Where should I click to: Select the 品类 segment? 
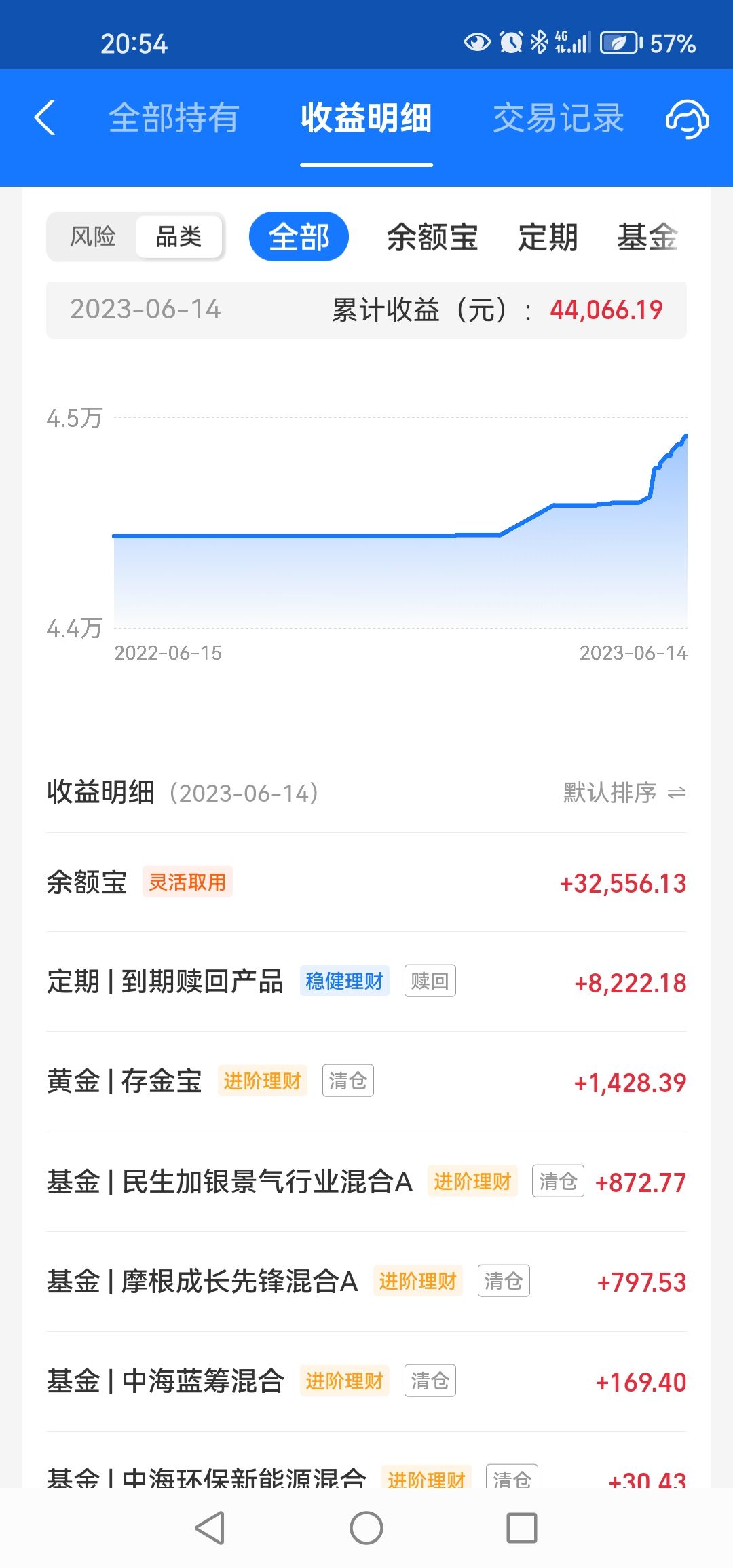[x=179, y=237]
